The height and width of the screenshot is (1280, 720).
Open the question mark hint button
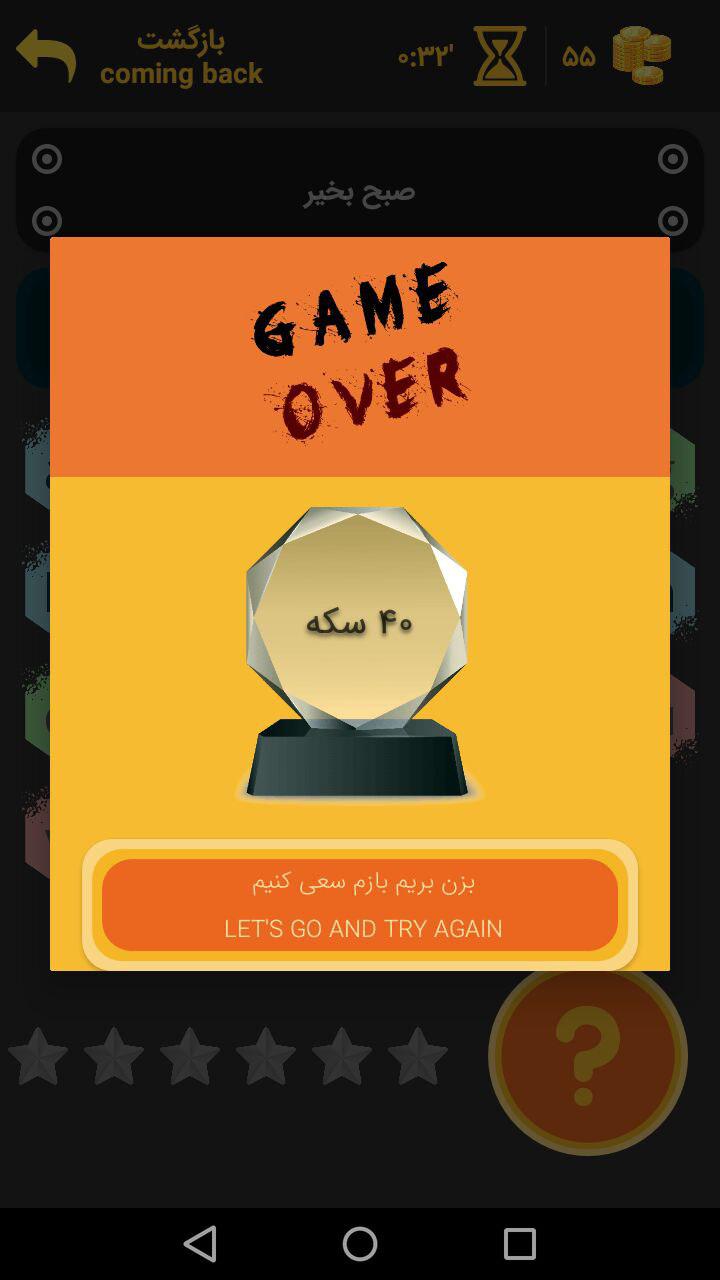588,1056
